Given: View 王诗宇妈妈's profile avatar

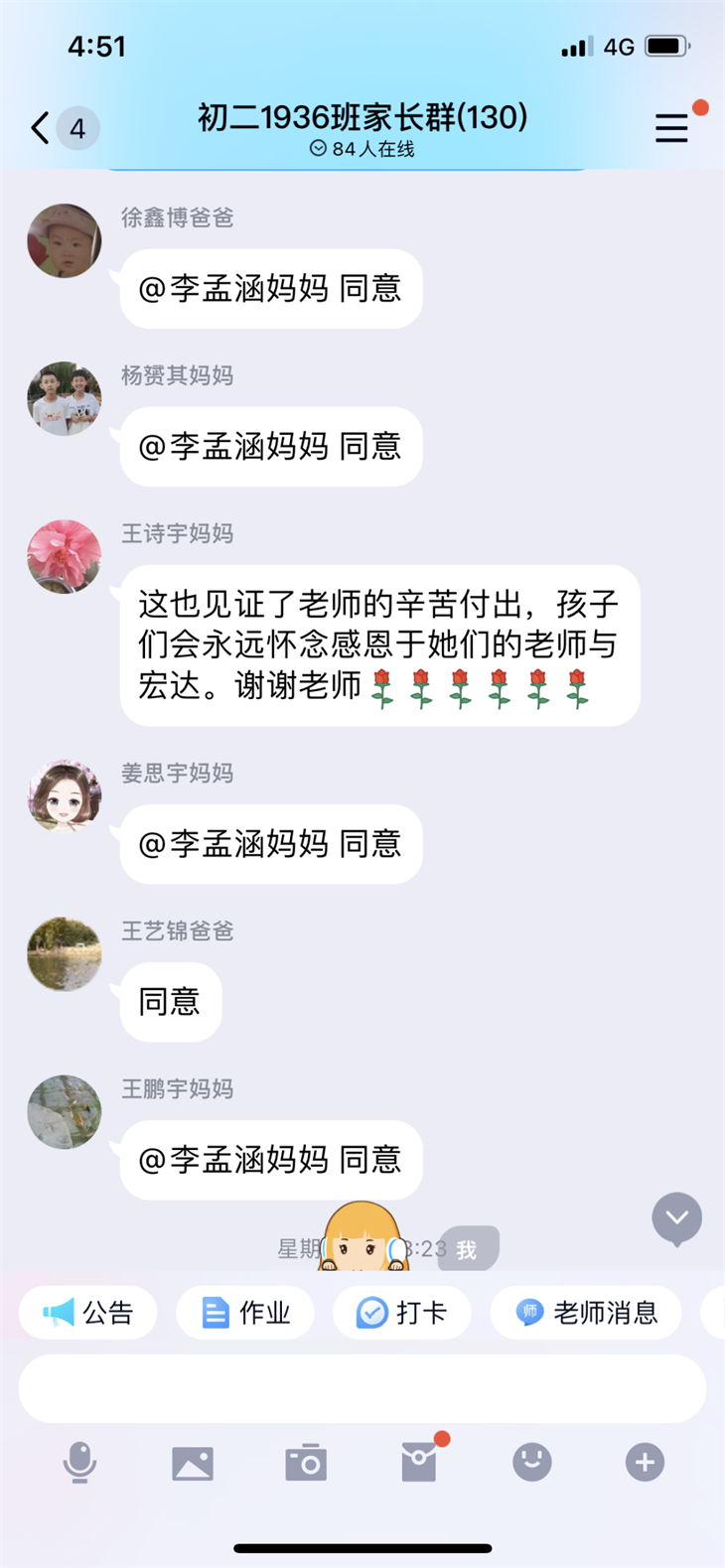Looking at the screenshot, I should (x=65, y=557).
